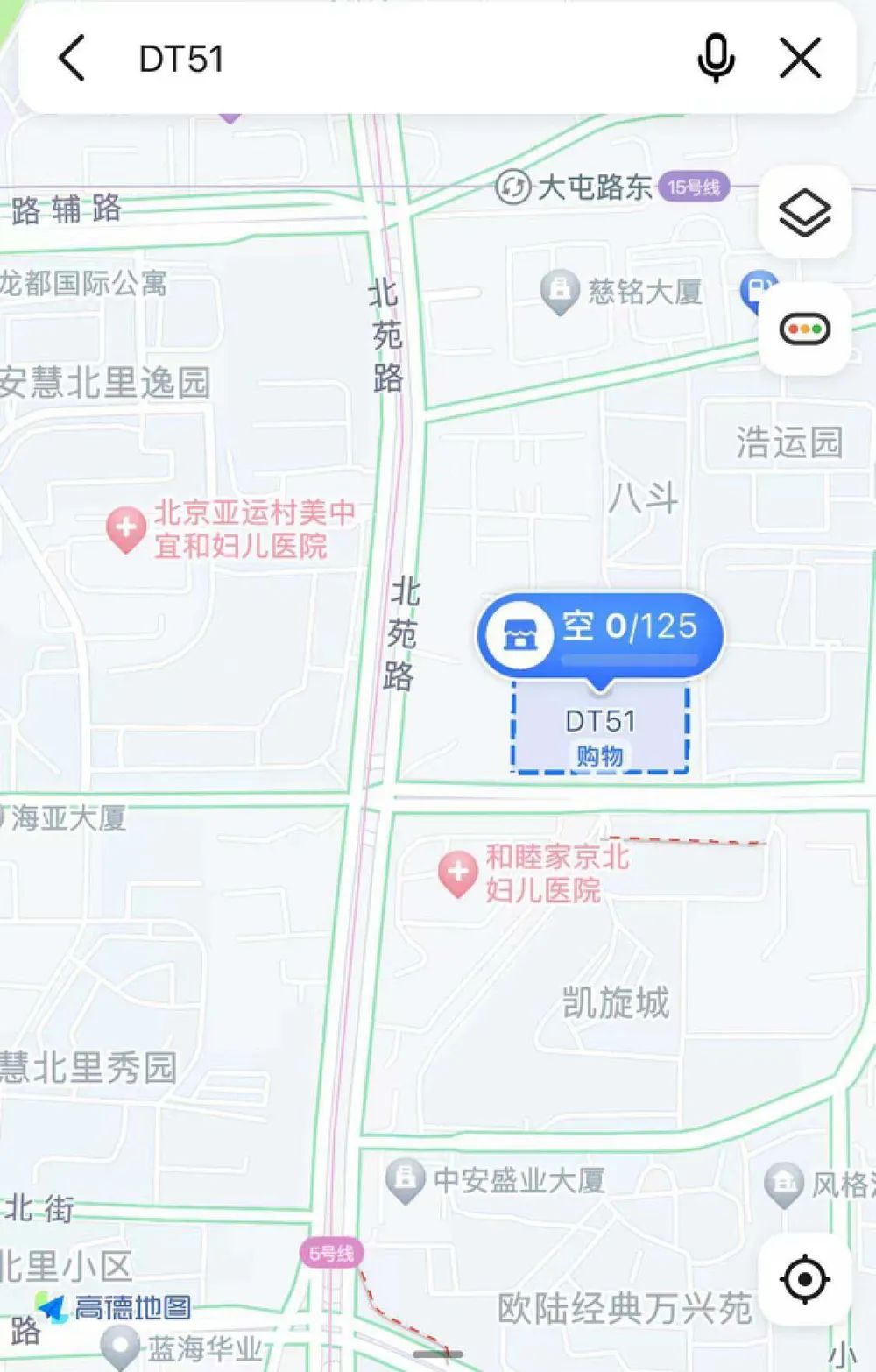Select the 北京亚运村美中宜和妇儿医院 marker
876x1372 pixels.
[x=126, y=528]
